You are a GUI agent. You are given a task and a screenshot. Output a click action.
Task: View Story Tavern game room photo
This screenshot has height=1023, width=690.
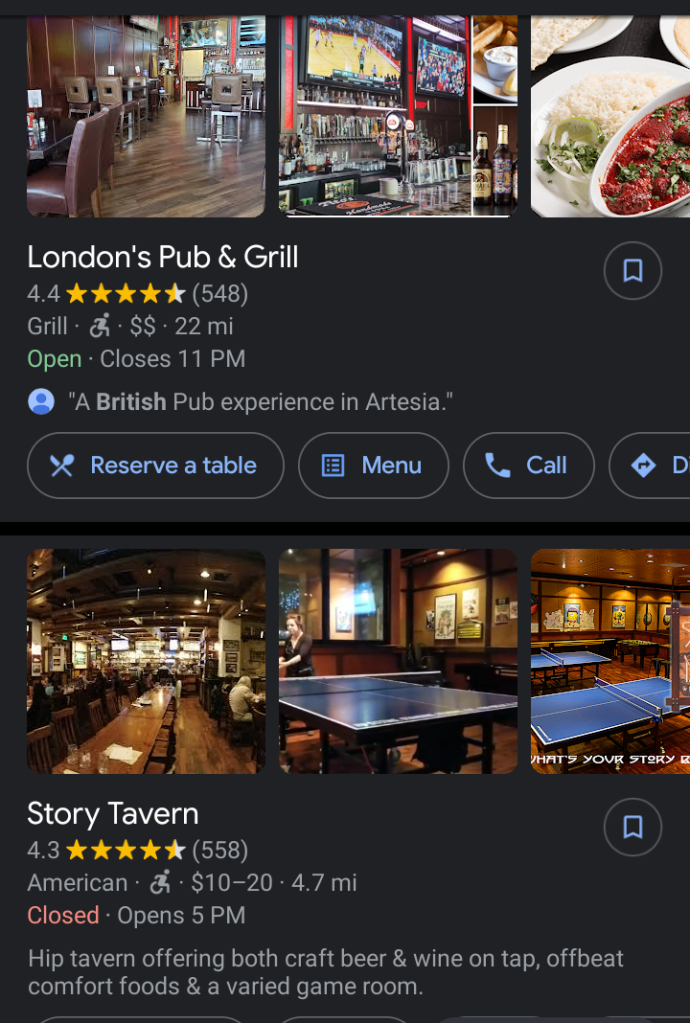pyautogui.click(x=610, y=661)
